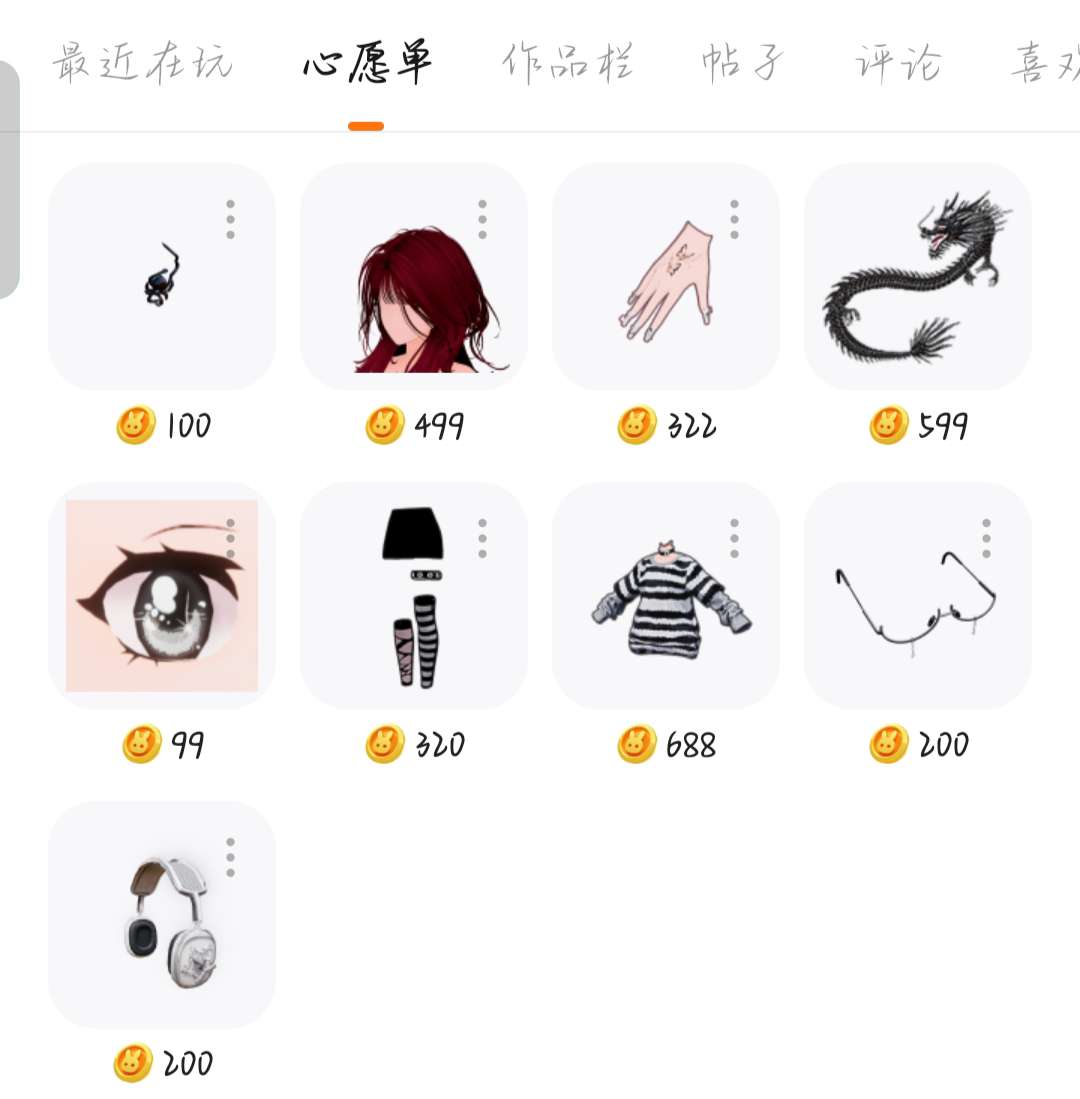
Task: Select the anime eye item priced 99
Action: pyautogui.click(x=162, y=596)
